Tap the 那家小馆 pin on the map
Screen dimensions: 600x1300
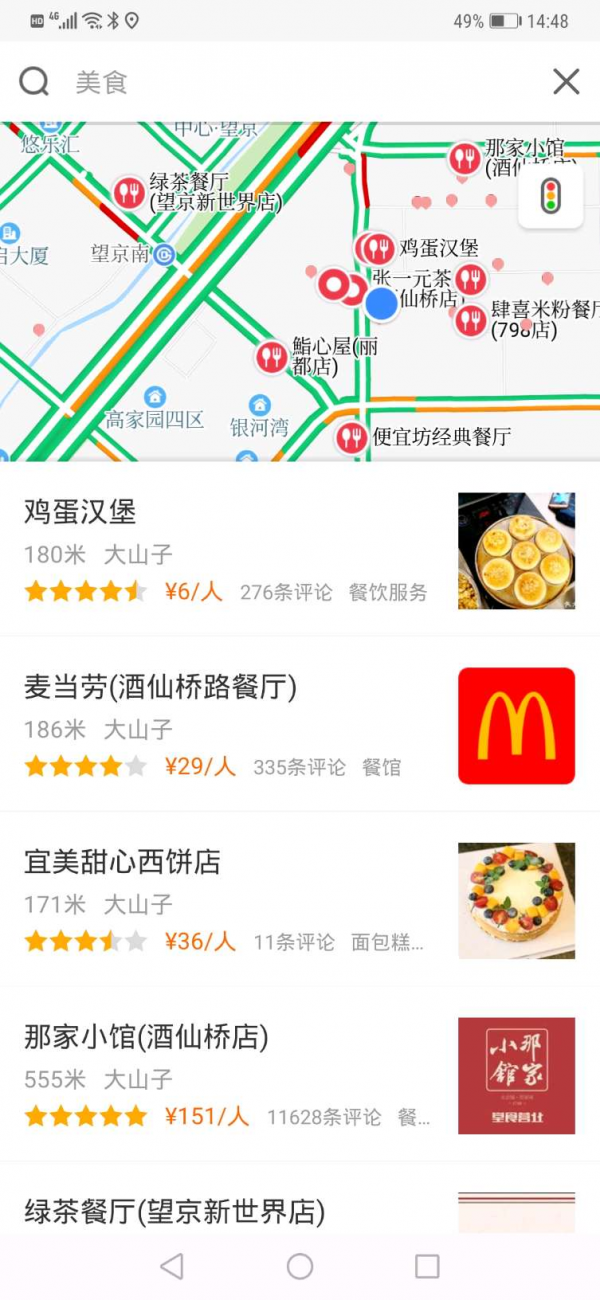coord(464,158)
